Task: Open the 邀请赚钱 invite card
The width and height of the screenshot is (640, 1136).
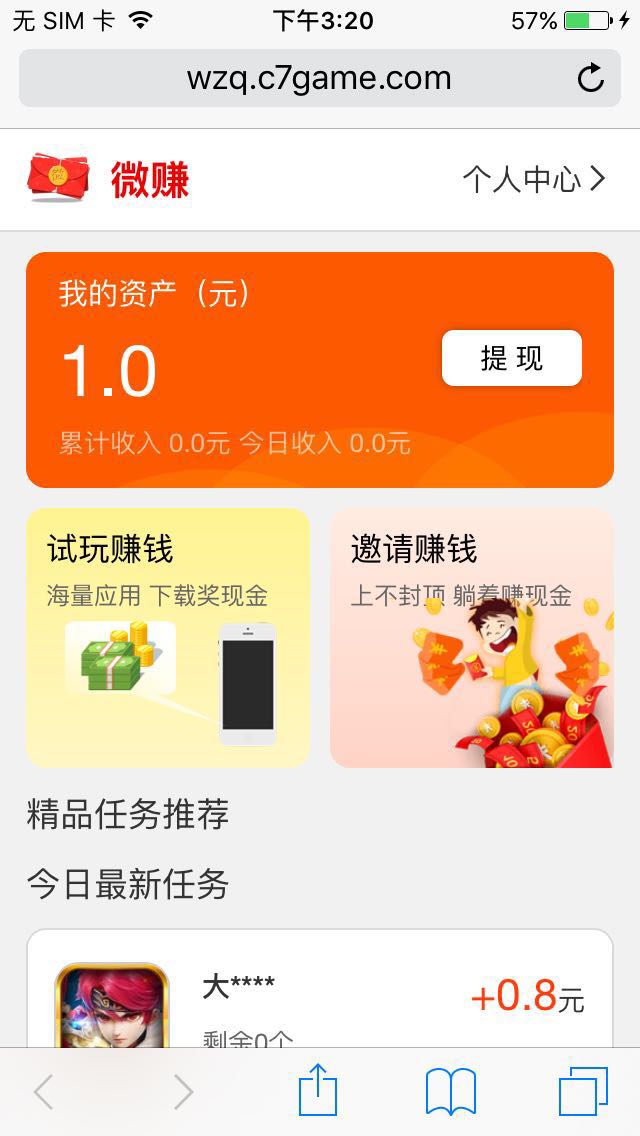Action: coord(471,637)
